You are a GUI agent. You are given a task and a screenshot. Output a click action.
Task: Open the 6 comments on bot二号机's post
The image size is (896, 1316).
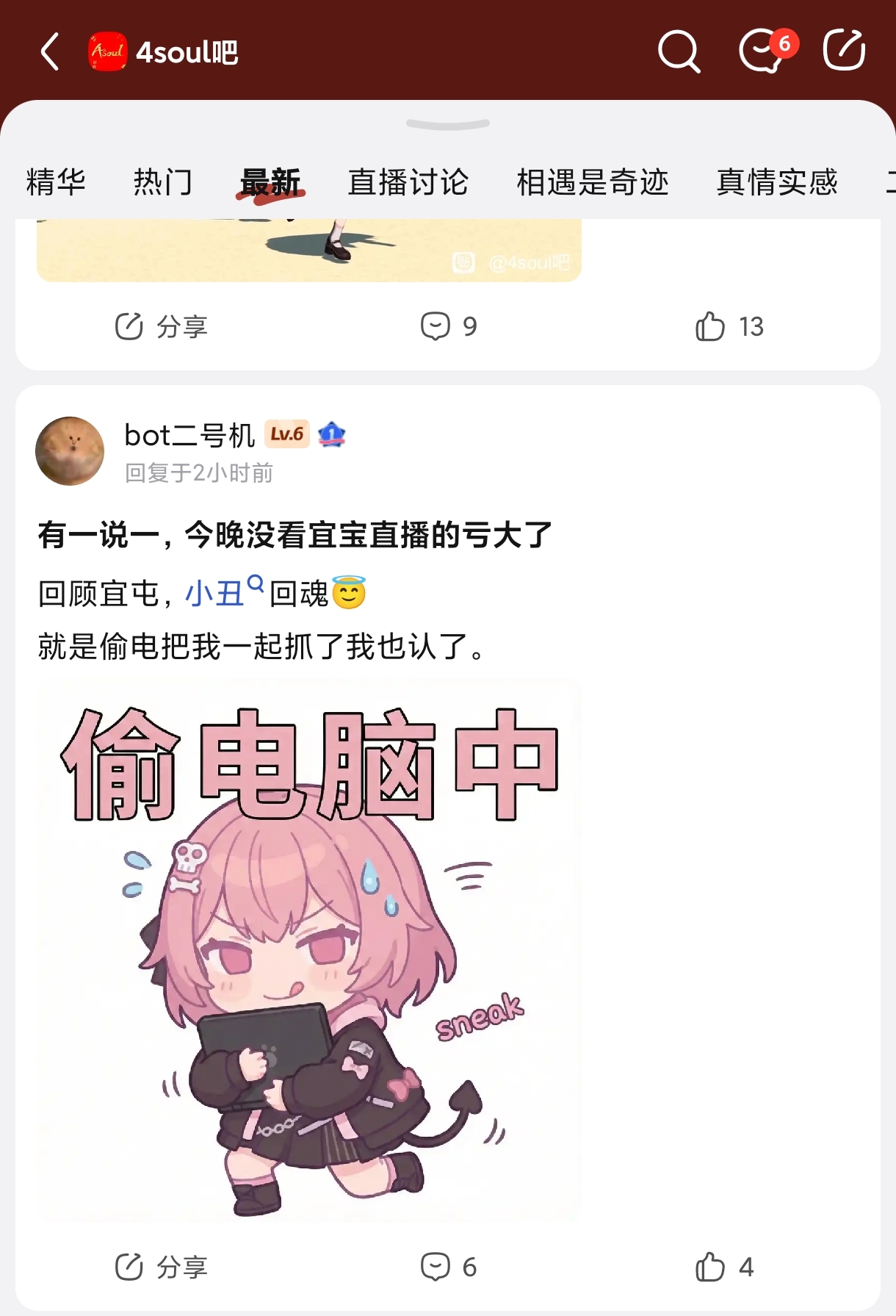tap(448, 1267)
